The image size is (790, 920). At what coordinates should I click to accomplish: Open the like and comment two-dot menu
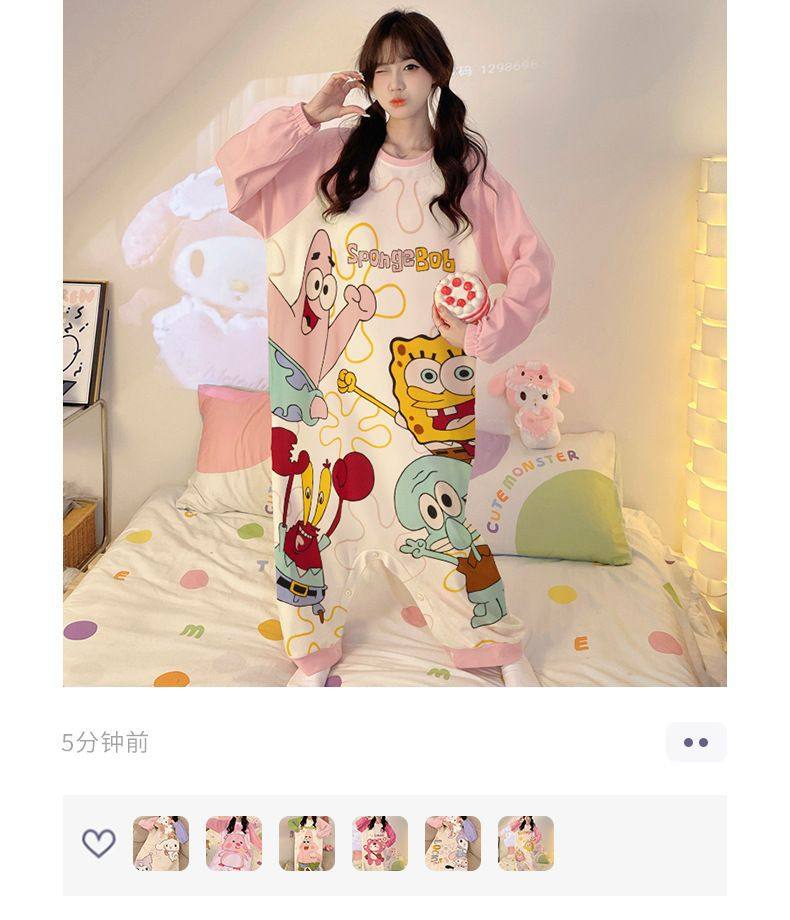[x=696, y=742]
